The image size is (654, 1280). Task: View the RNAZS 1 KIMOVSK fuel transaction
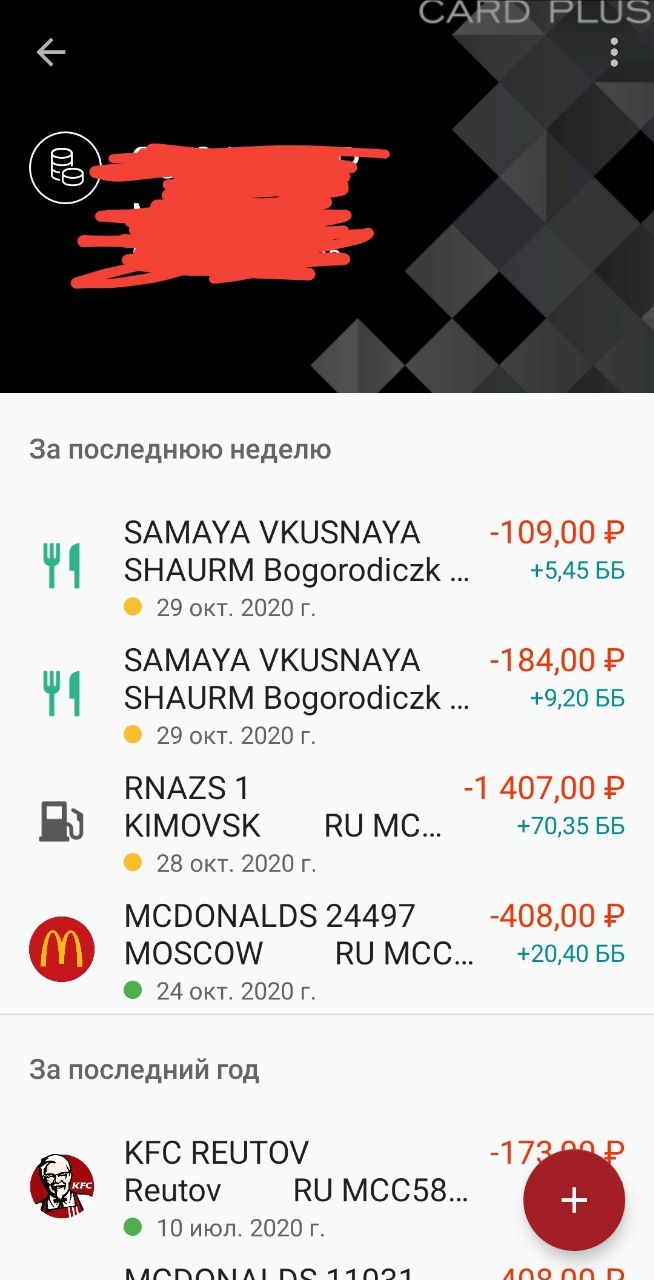(327, 824)
